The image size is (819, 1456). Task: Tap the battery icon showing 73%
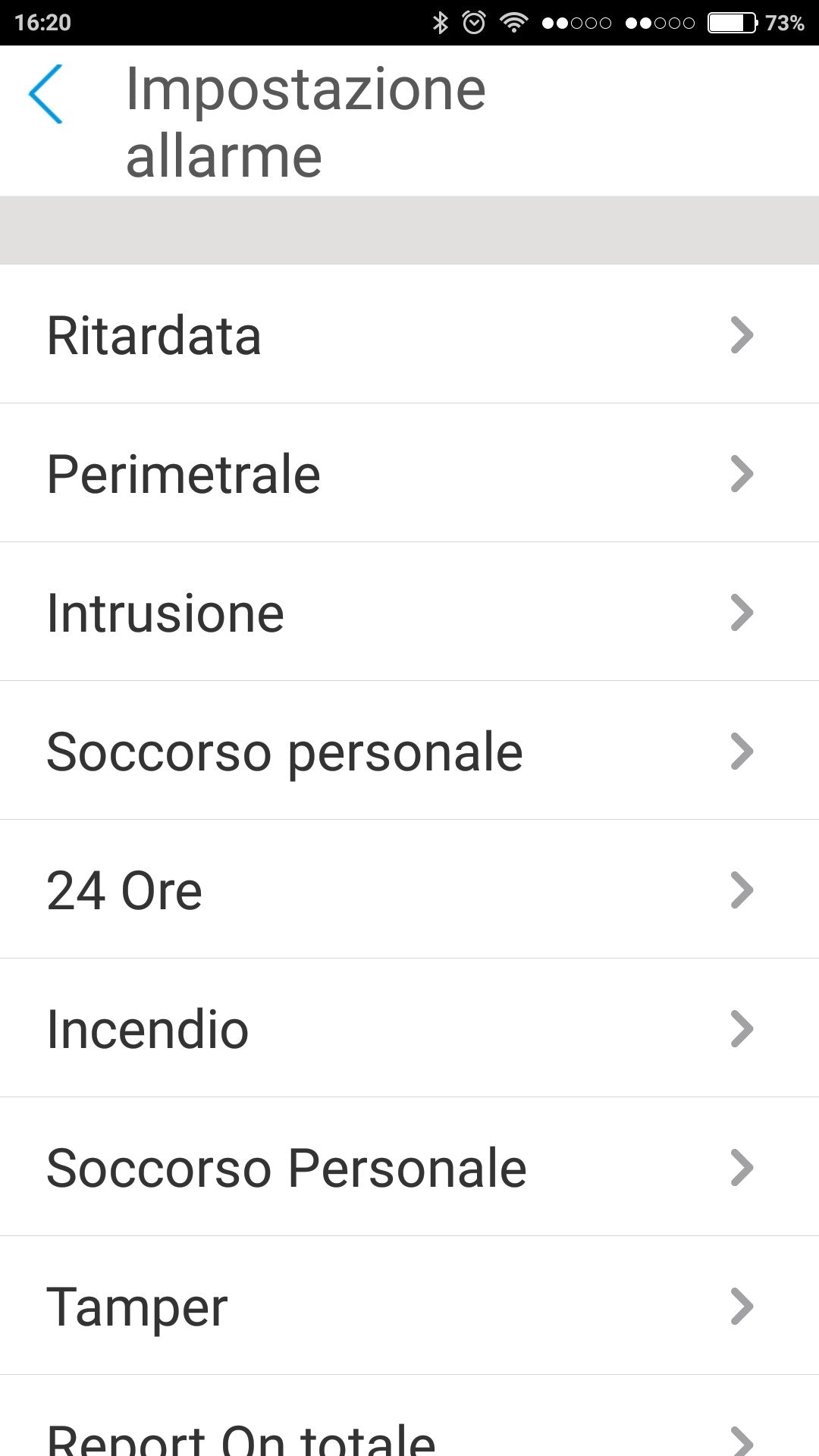click(732, 22)
